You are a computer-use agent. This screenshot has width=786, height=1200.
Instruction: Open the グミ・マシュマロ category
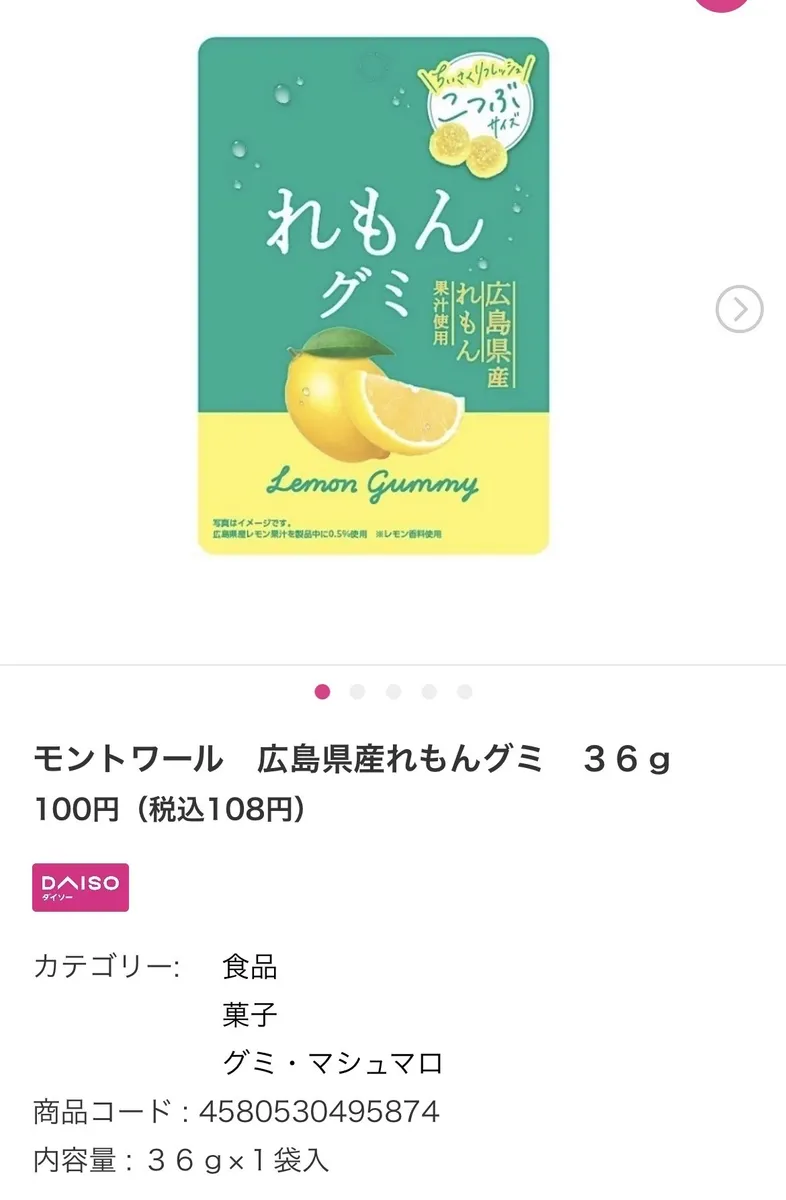click(x=332, y=1063)
